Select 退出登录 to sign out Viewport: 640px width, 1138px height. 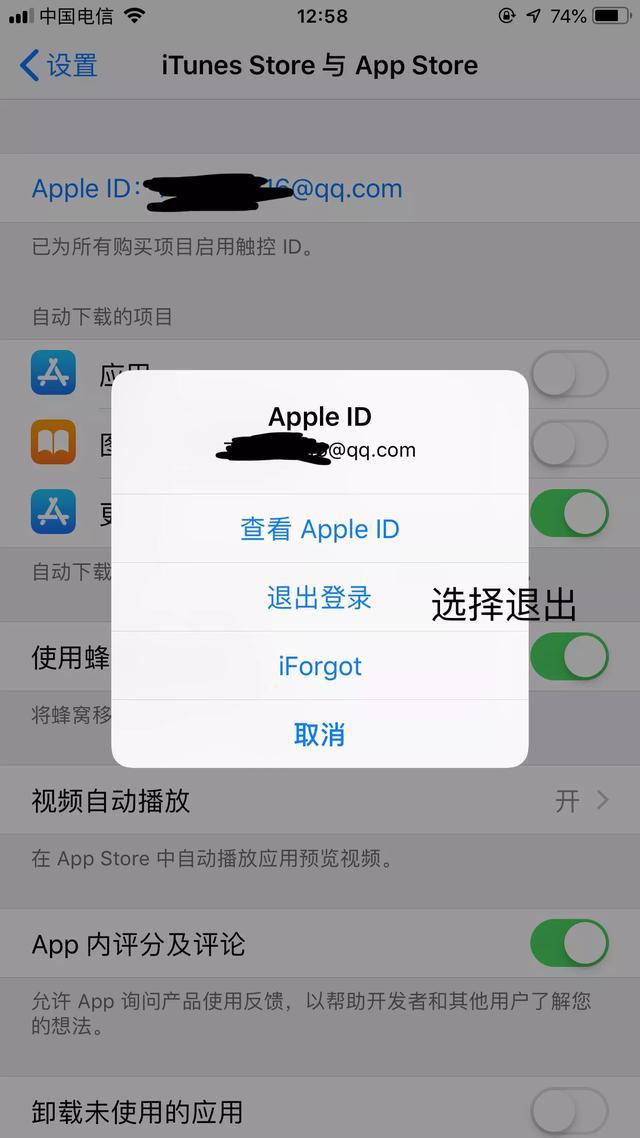[x=319, y=598]
